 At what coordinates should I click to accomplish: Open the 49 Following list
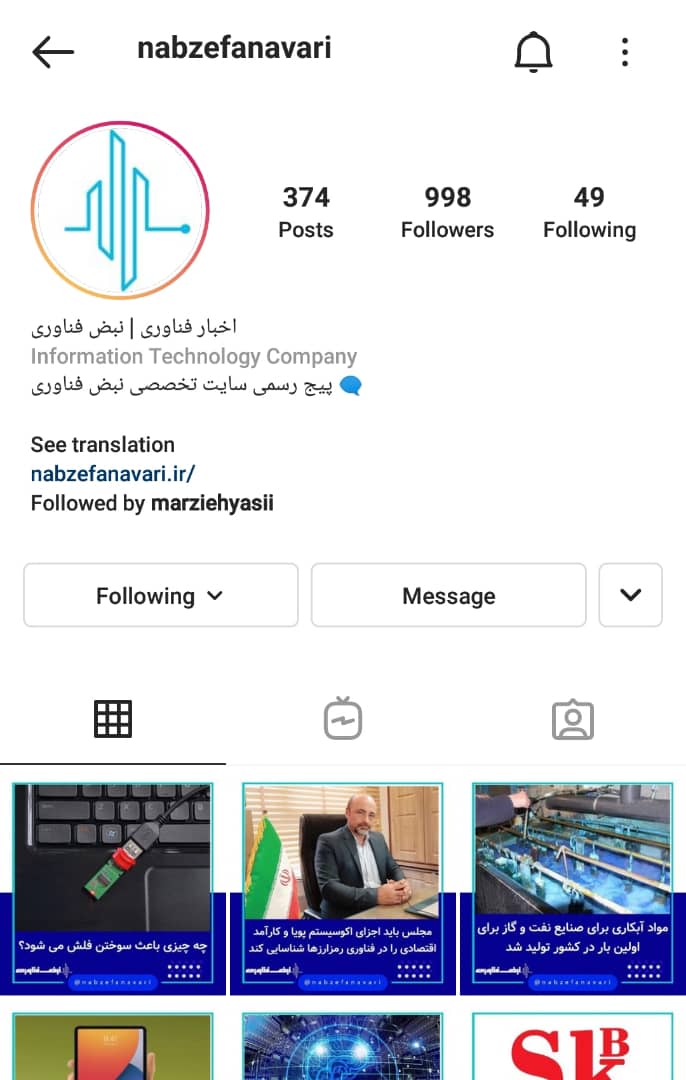[x=589, y=212]
